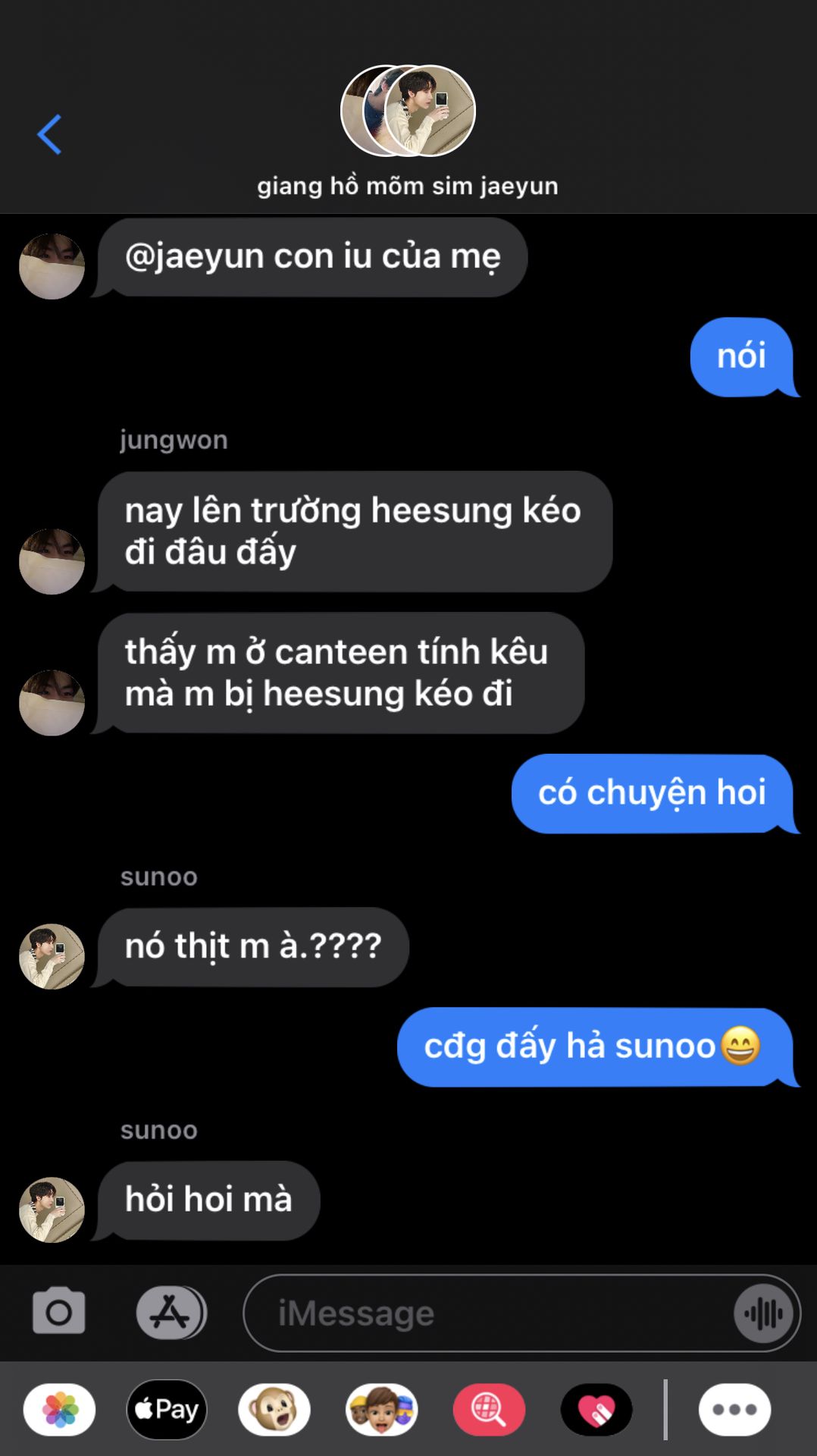Open Apple Pay in the app drawer

[x=167, y=1410]
